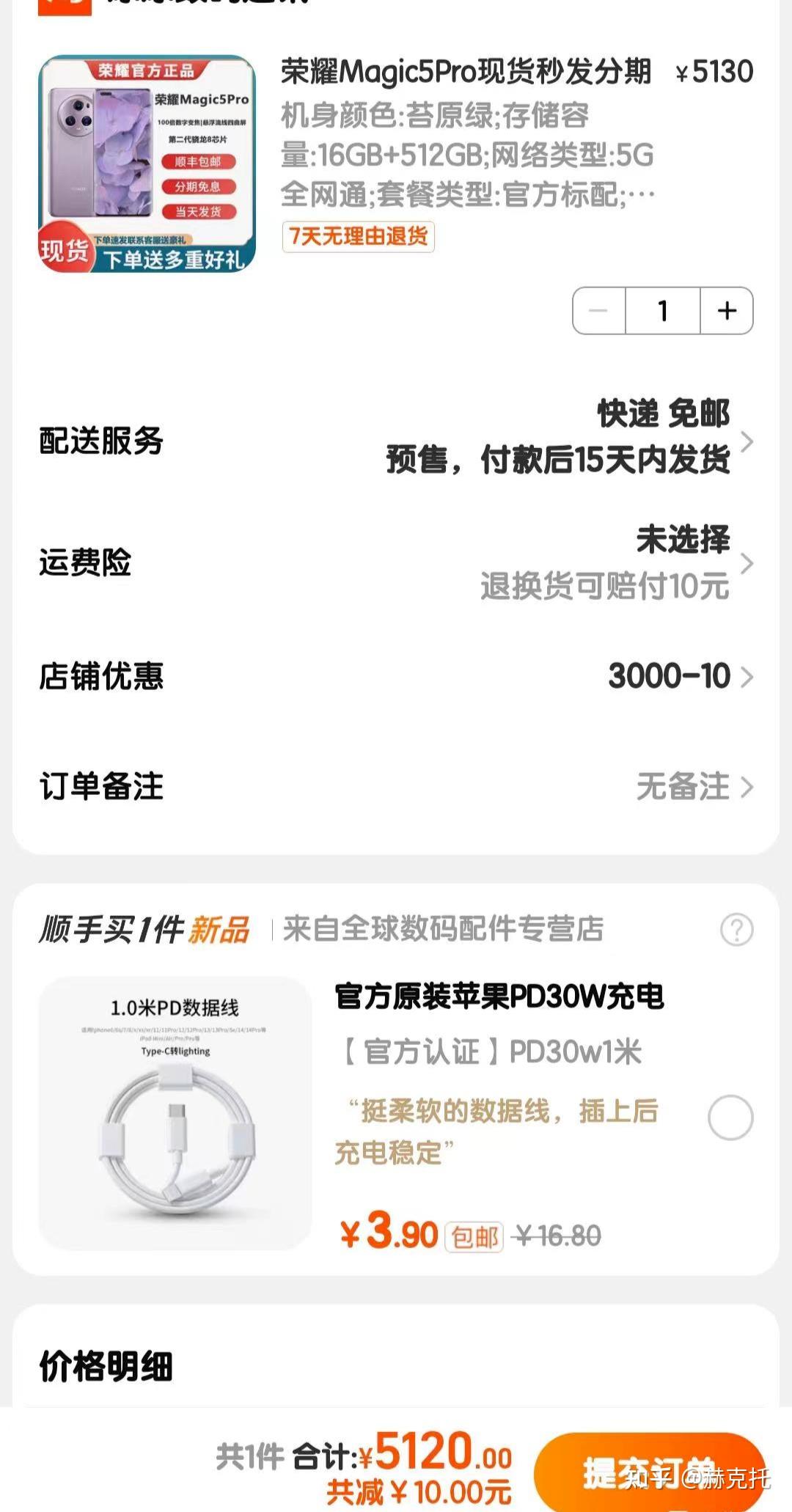Click the product title 荣耀Magic5Pro现货秒发分期
792x1512 pixels.
[464, 73]
